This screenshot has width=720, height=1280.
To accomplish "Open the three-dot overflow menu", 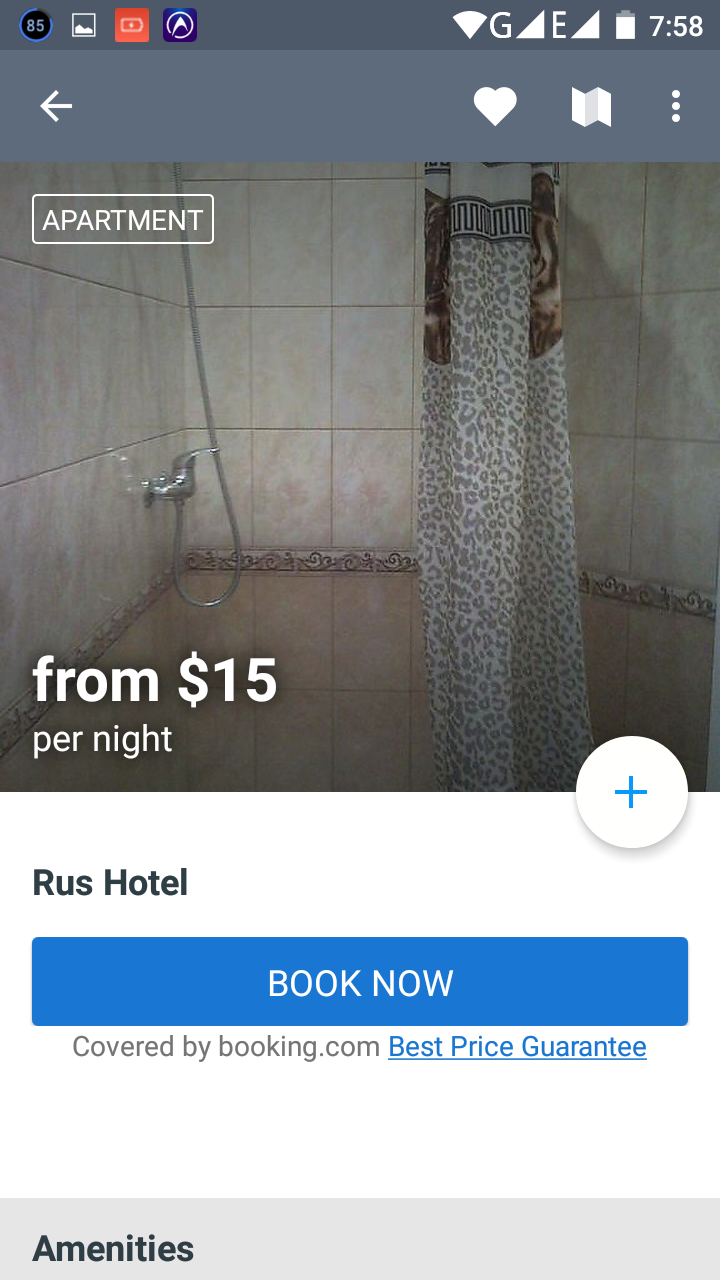I will [x=676, y=106].
